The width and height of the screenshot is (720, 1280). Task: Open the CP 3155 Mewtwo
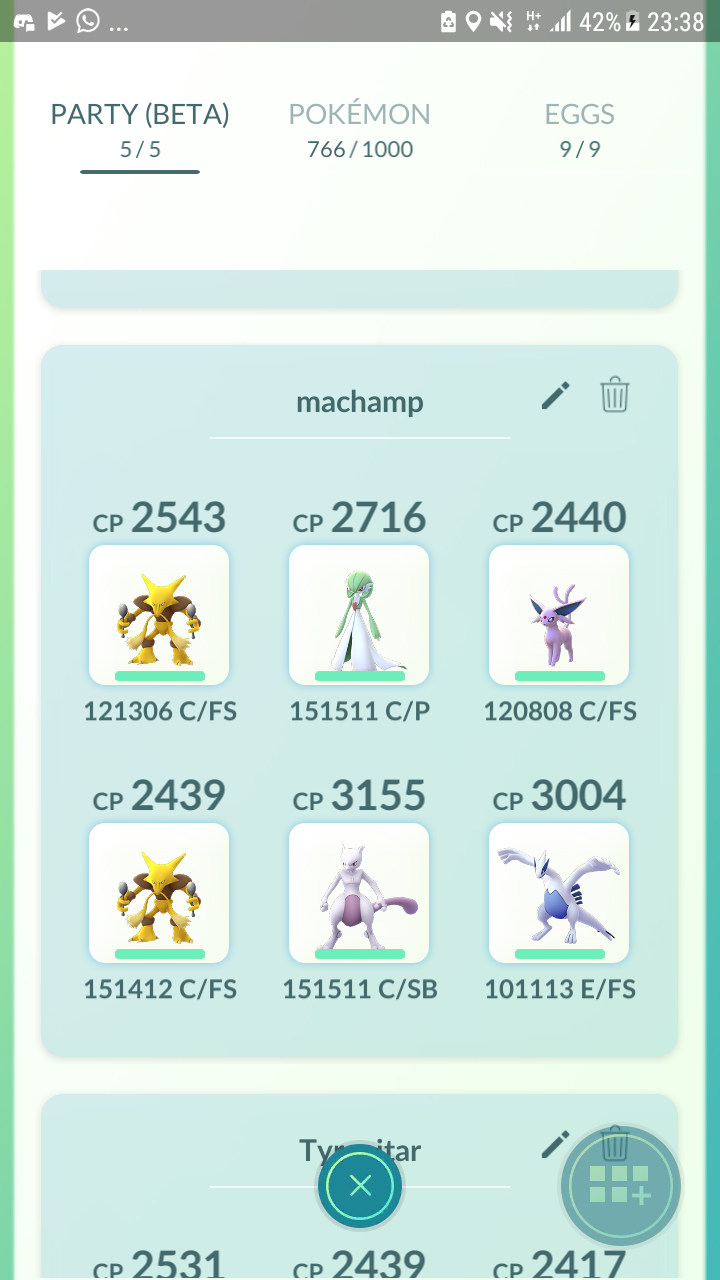(359, 893)
